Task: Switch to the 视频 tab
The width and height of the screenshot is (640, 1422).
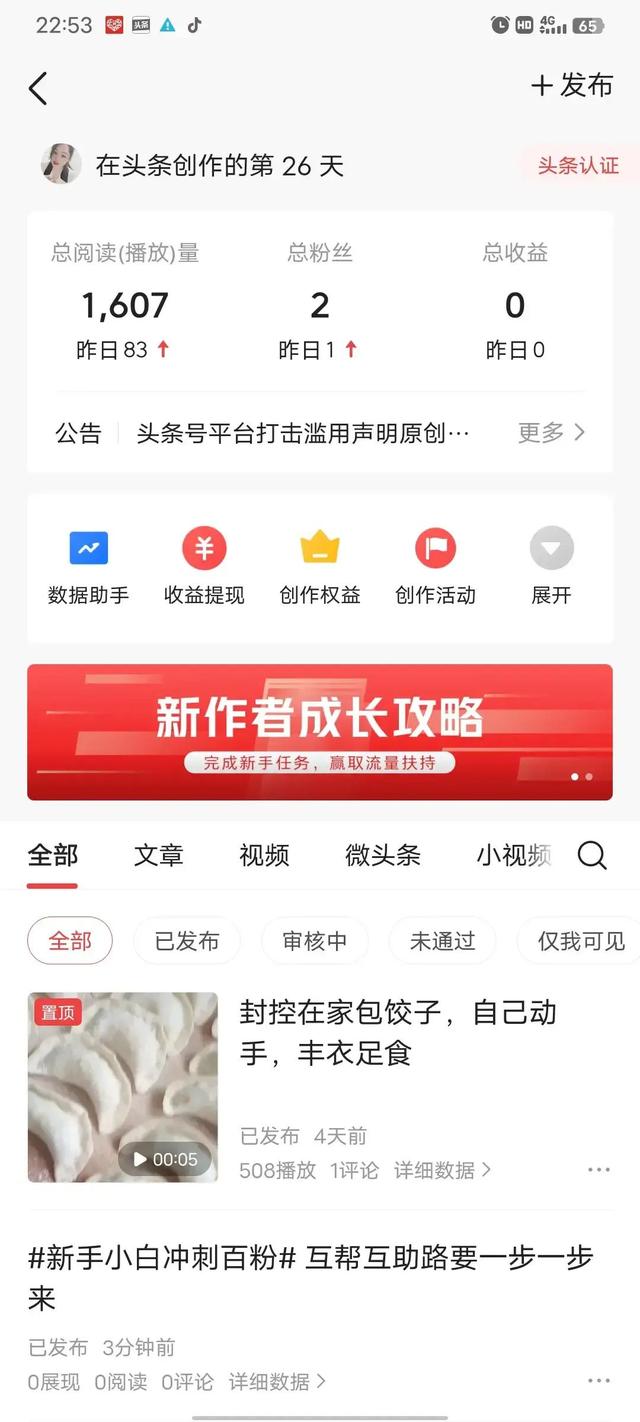Action: pos(264,855)
